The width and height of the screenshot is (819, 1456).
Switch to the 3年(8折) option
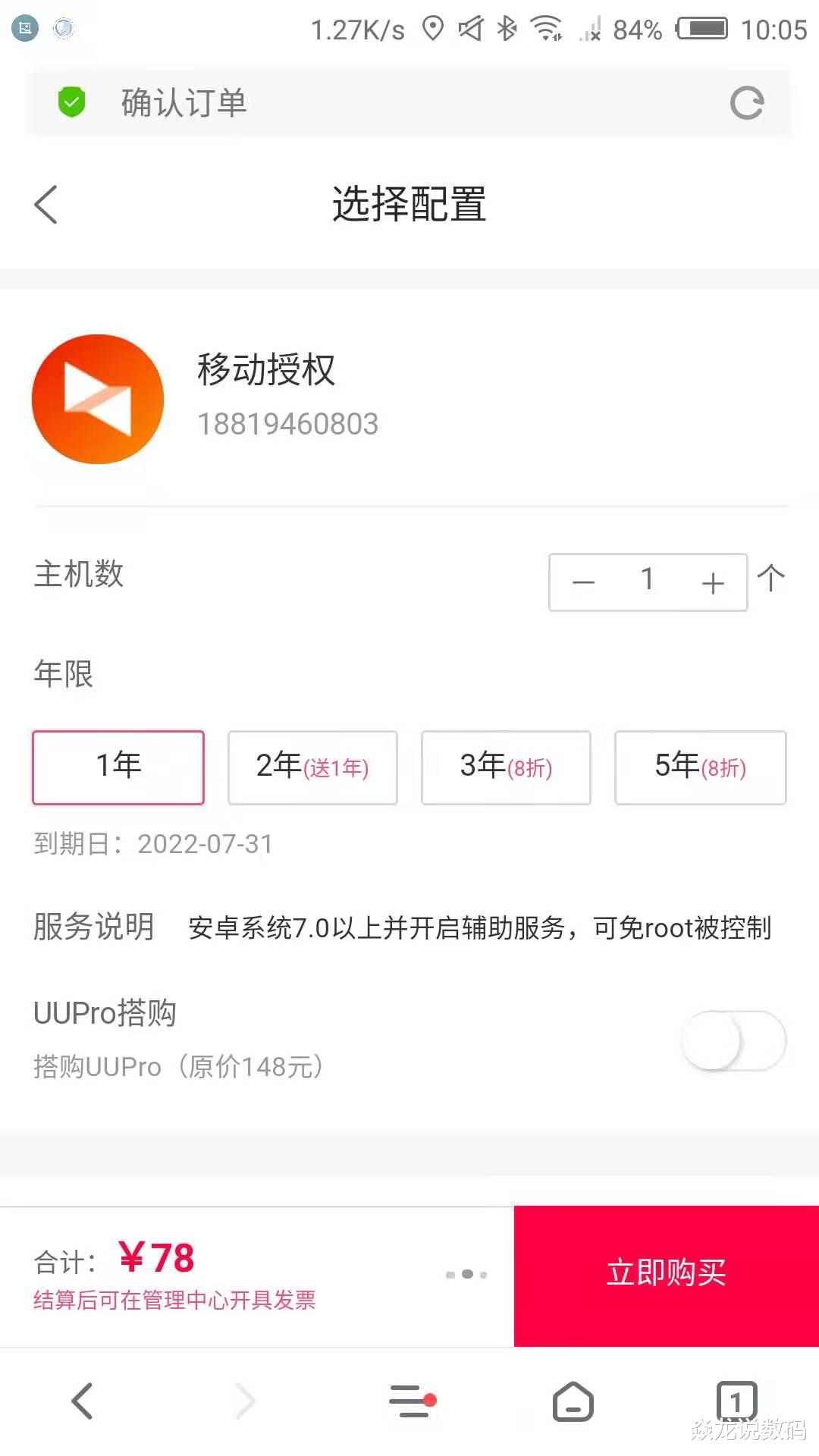coord(505,767)
